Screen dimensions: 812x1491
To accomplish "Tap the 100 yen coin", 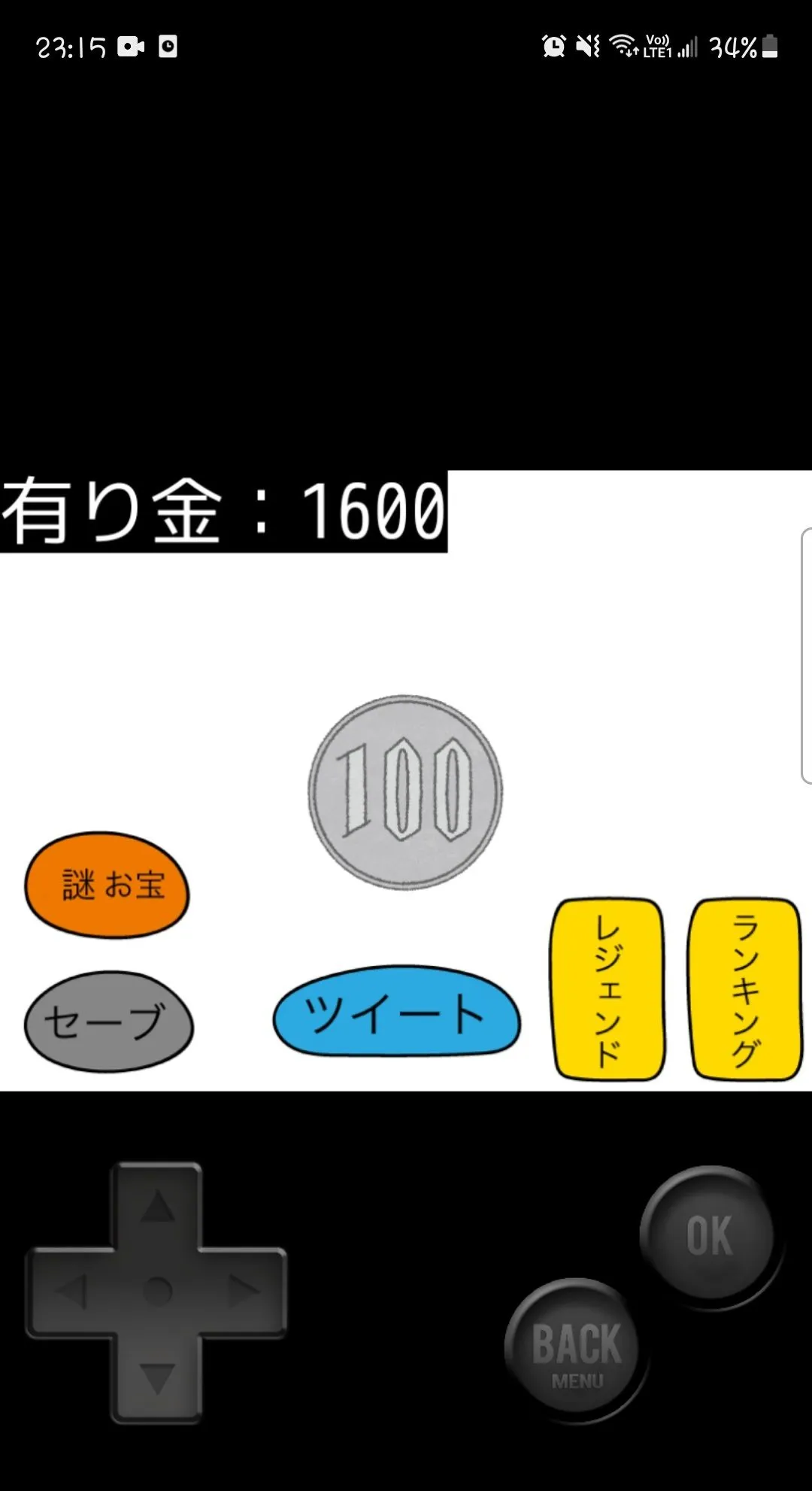I will pyautogui.click(x=405, y=791).
